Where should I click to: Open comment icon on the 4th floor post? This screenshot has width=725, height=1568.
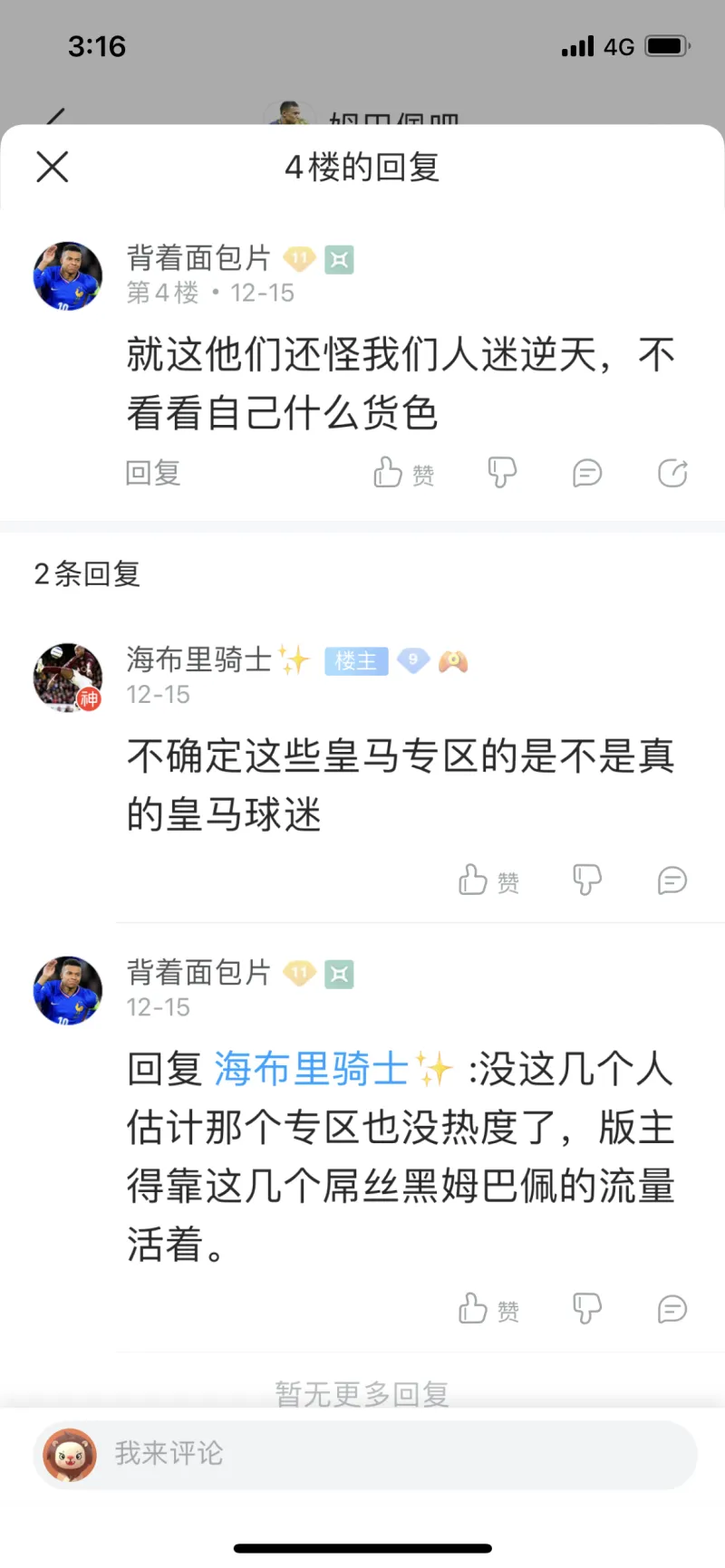(586, 473)
